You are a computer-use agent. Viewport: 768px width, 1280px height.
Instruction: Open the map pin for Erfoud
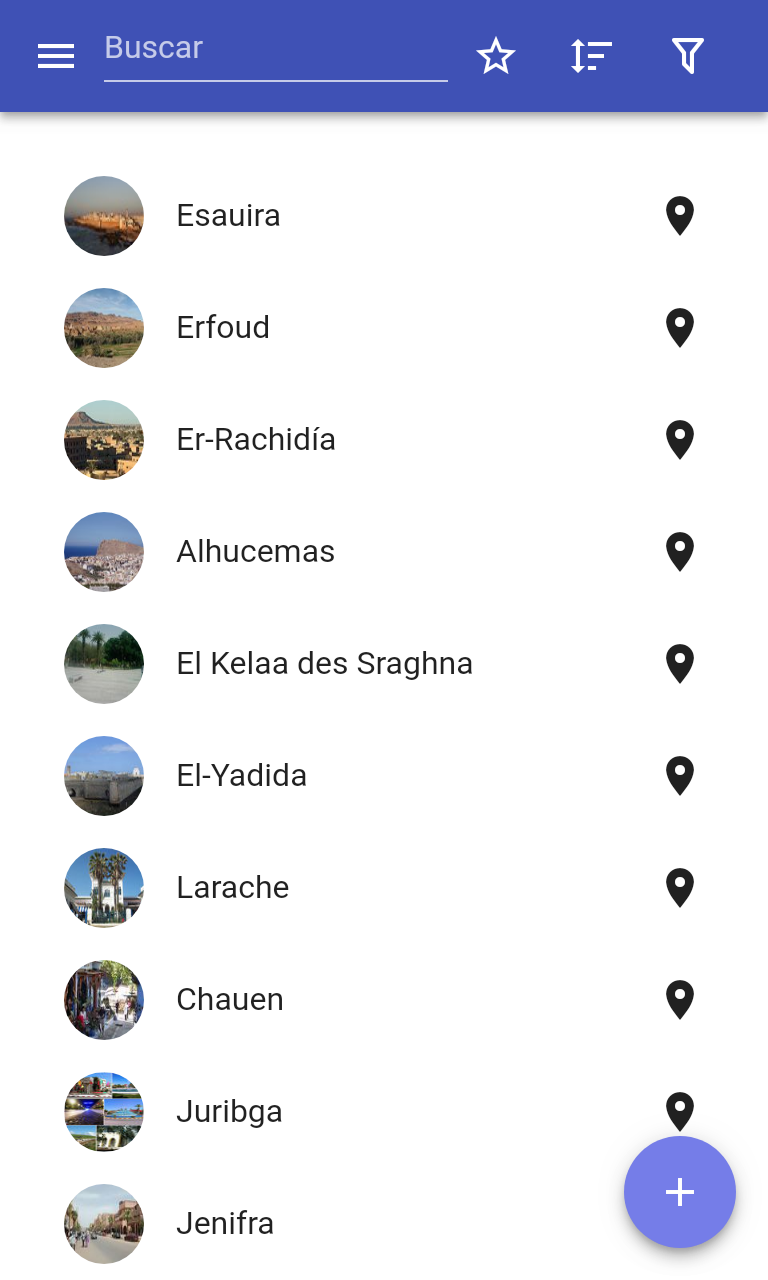(680, 328)
